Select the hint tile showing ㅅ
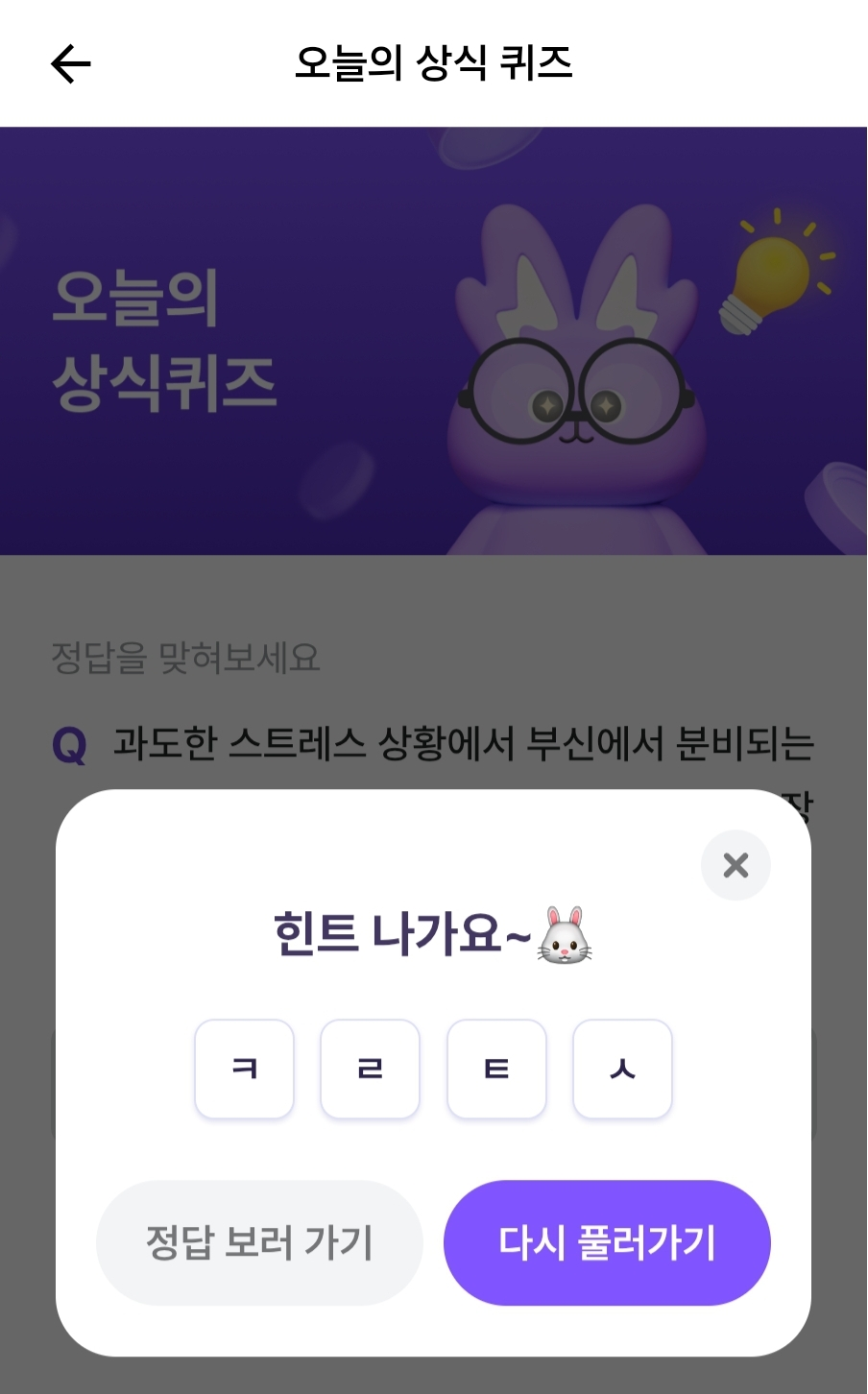This screenshot has width=868, height=1394. (x=622, y=1069)
